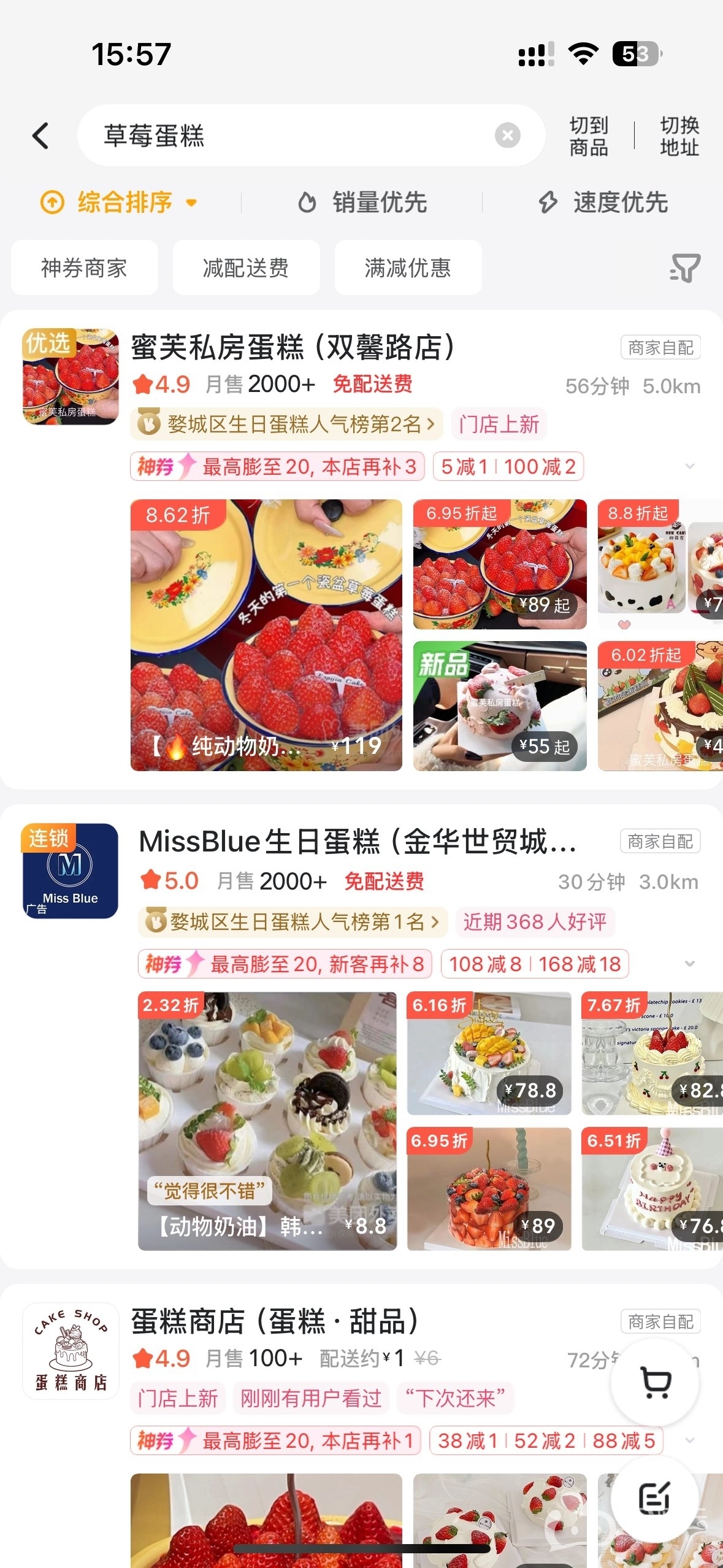
Task: Open the ¥119 纯动物奶 strawberry cake tile
Action: pos(266,635)
